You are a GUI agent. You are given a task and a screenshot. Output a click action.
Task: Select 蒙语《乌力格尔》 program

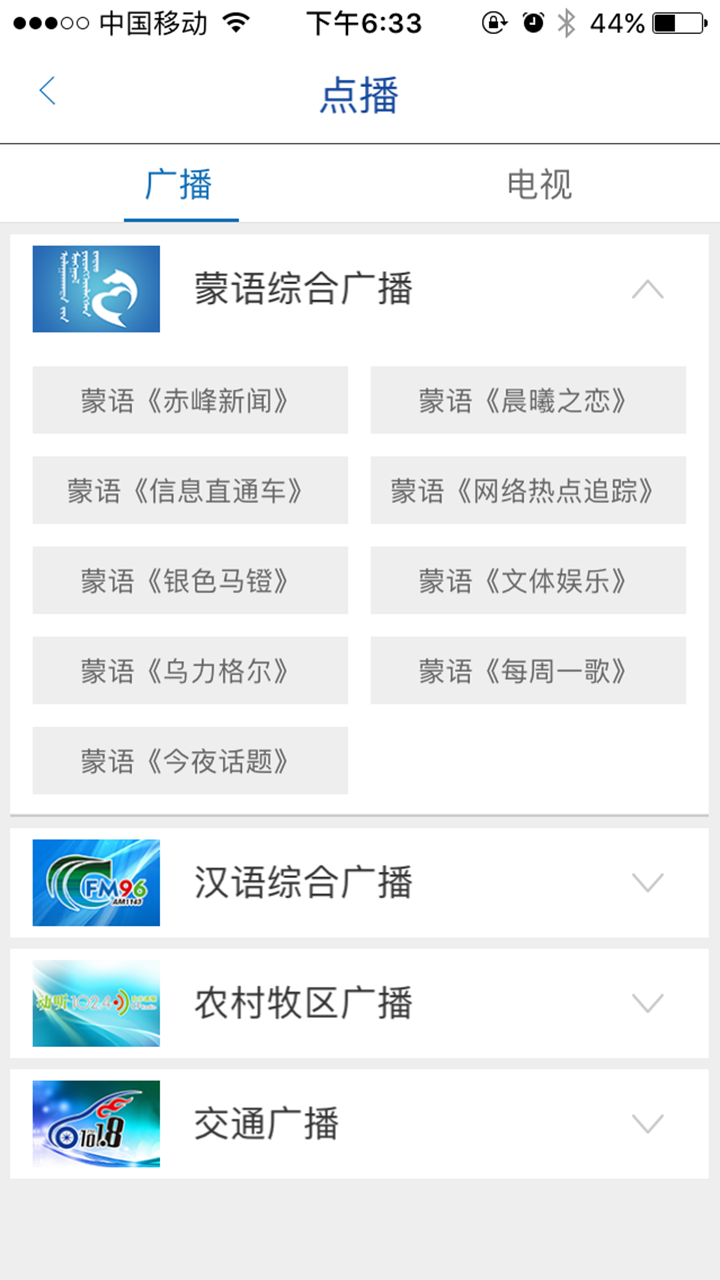pos(190,670)
